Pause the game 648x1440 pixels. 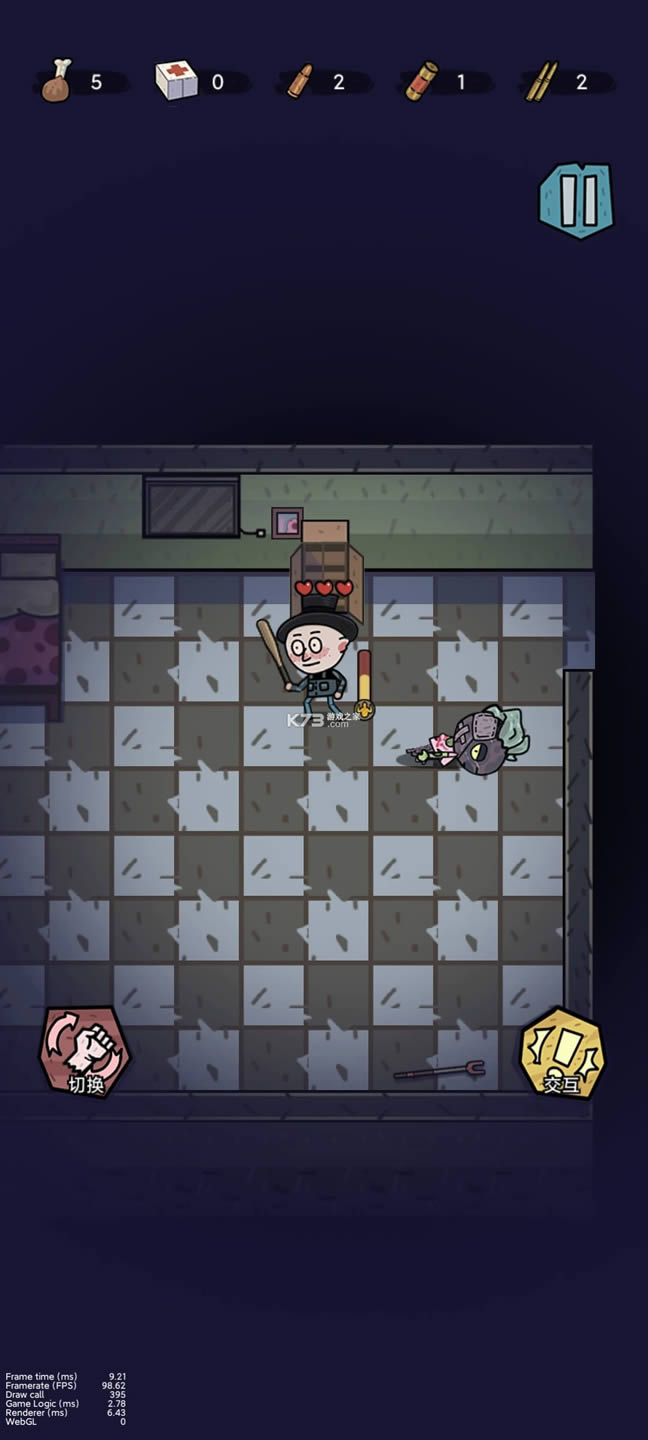(x=577, y=200)
